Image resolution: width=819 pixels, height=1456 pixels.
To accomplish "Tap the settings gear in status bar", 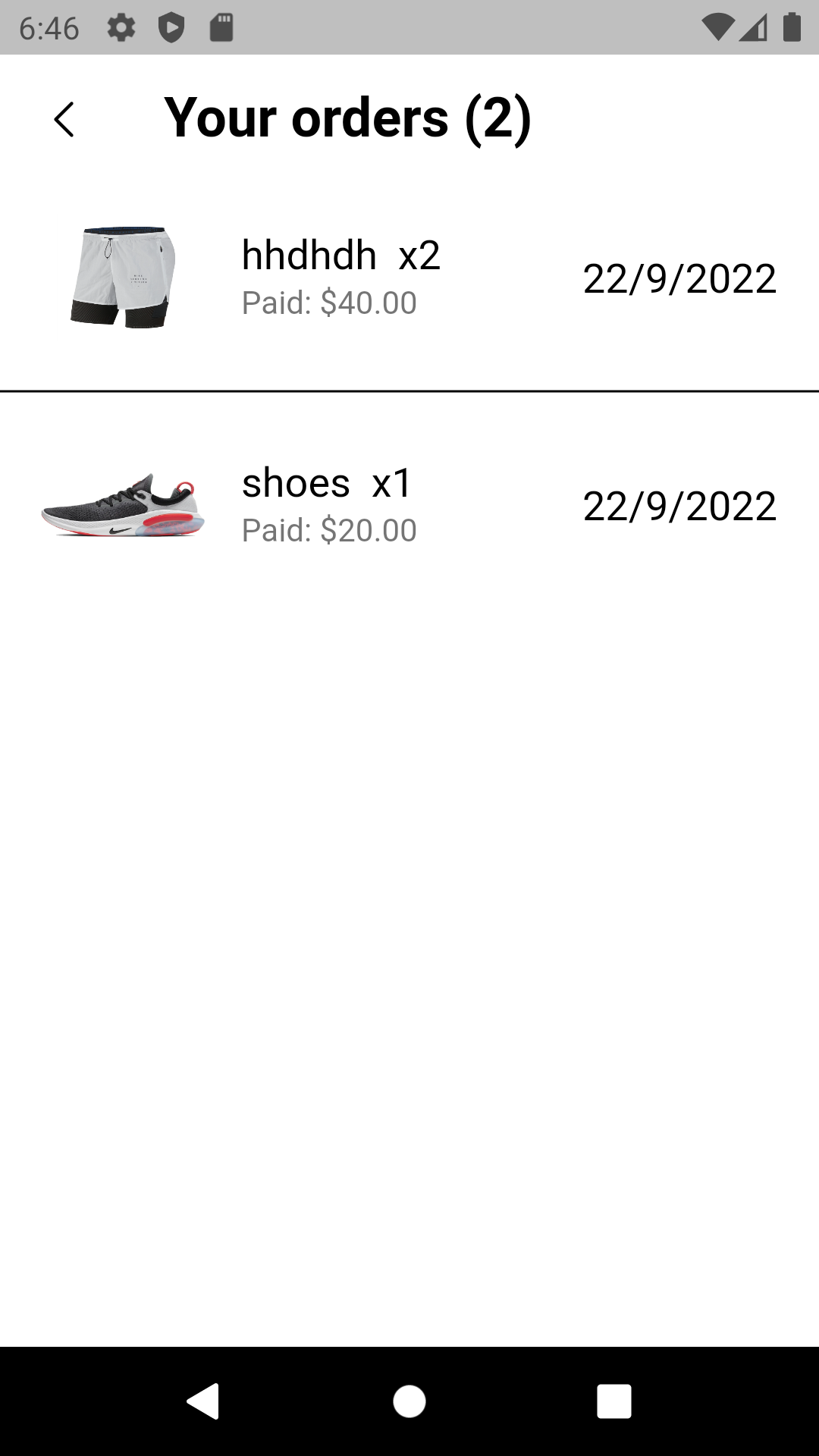I will 121,27.
